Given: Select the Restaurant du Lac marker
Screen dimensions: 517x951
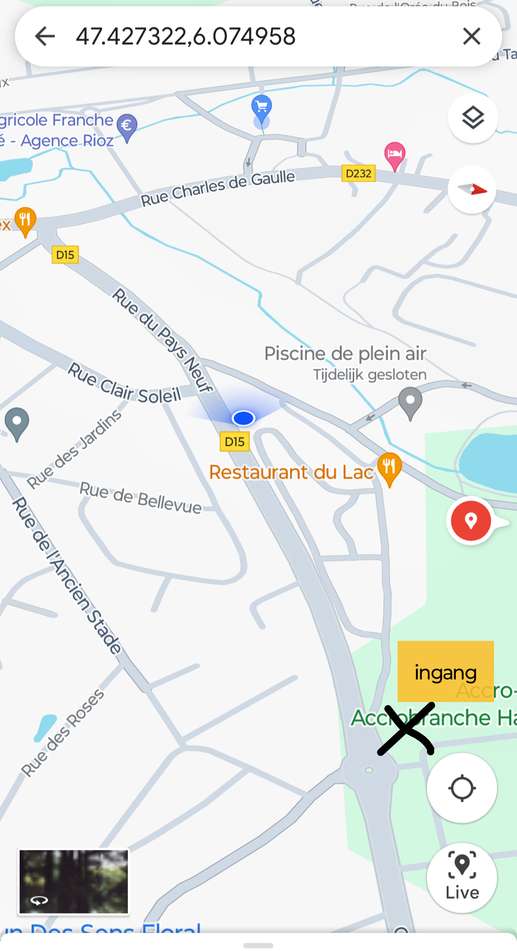Looking at the screenshot, I should [389, 470].
